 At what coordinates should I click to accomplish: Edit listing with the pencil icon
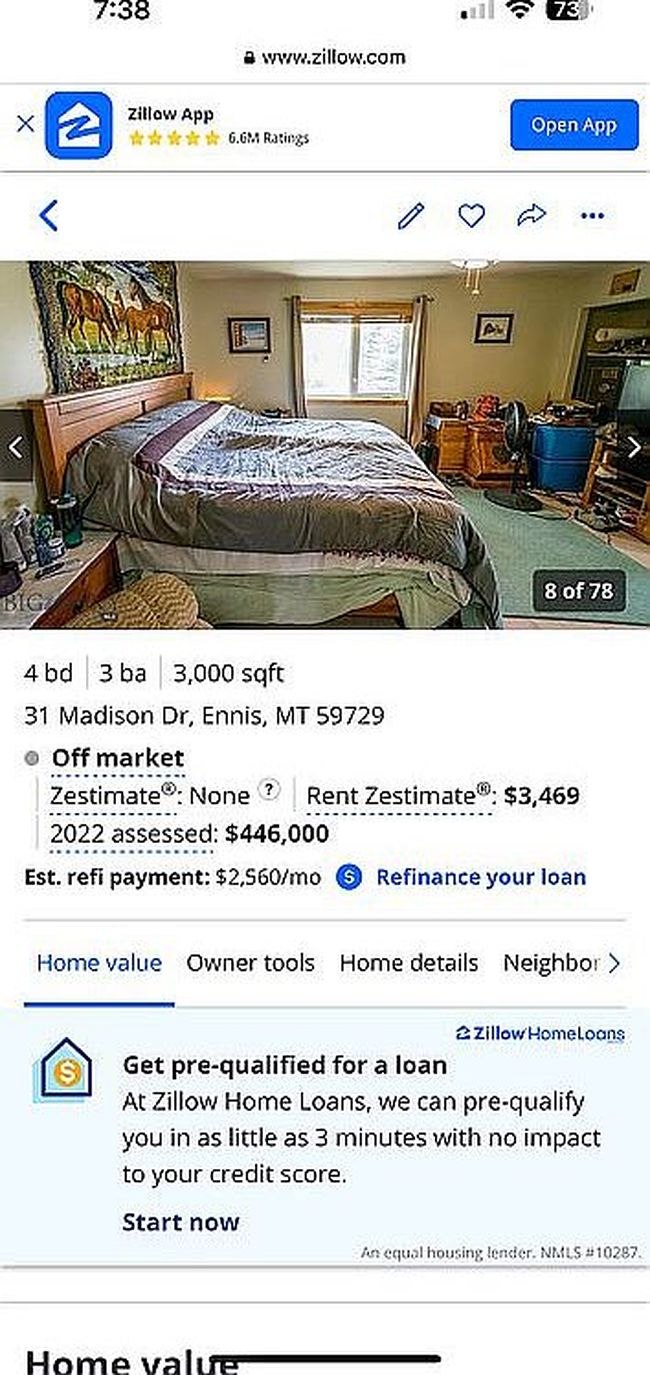pyautogui.click(x=411, y=215)
